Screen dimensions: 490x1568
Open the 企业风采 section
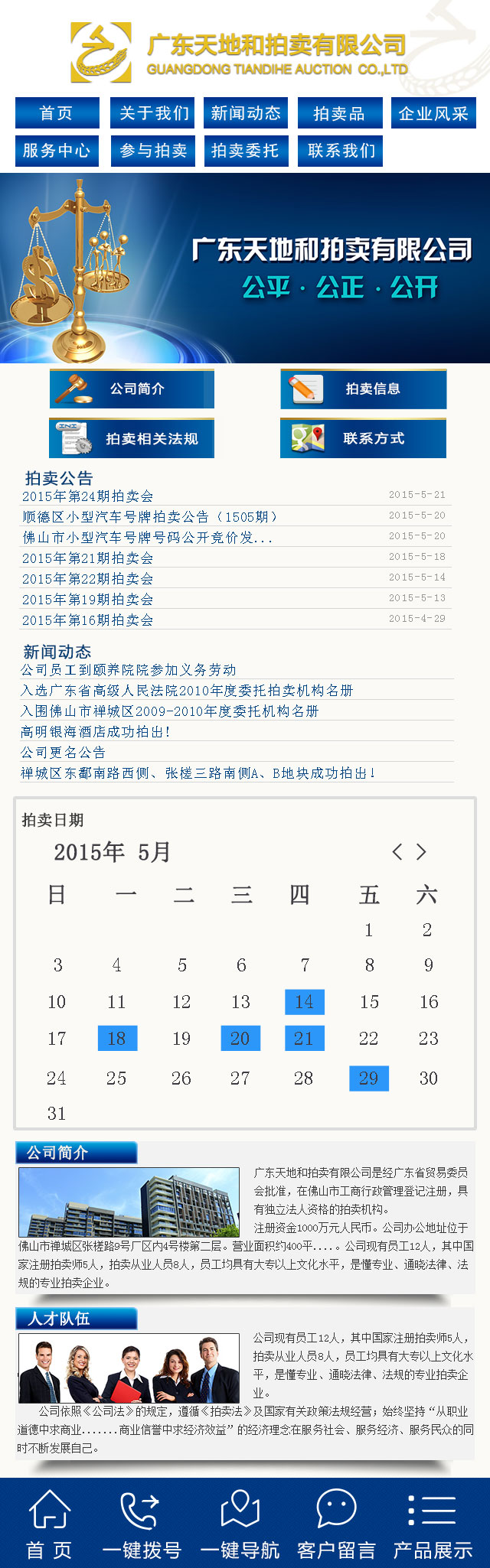pyautogui.click(x=433, y=113)
